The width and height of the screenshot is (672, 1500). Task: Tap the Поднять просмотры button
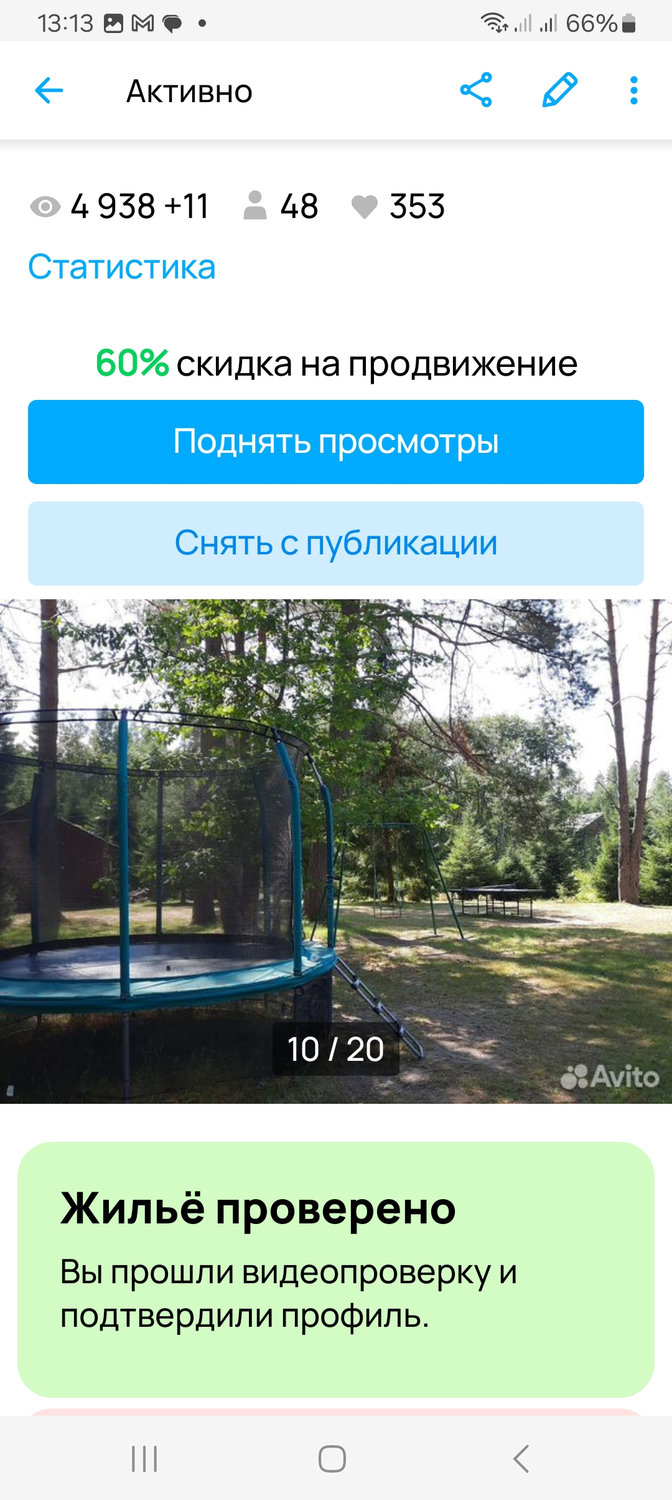(336, 442)
